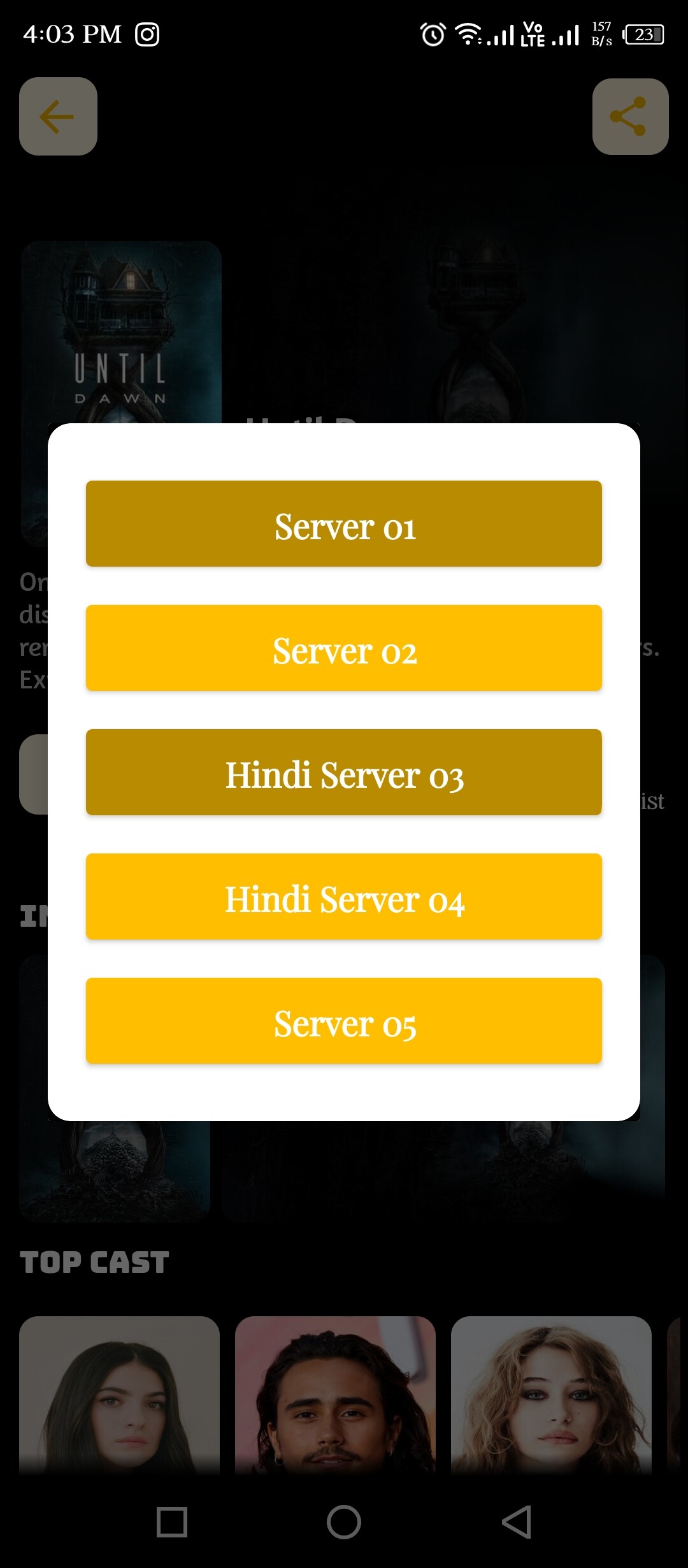The width and height of the screenshot is (688, 1568).
Task: Go to the home screen
Action: pyautogui.click(x=344, y=1522)
